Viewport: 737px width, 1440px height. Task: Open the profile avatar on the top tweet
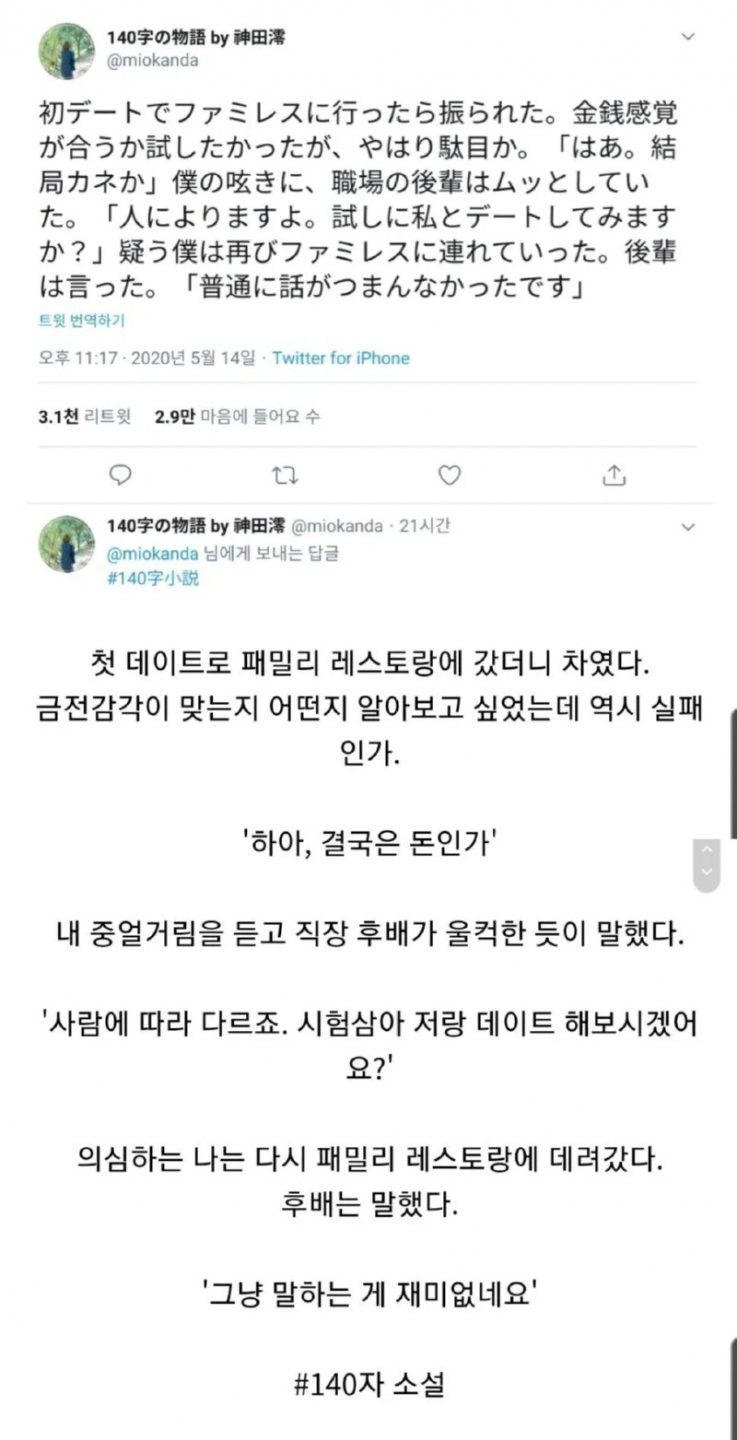(x=66, y=51)
